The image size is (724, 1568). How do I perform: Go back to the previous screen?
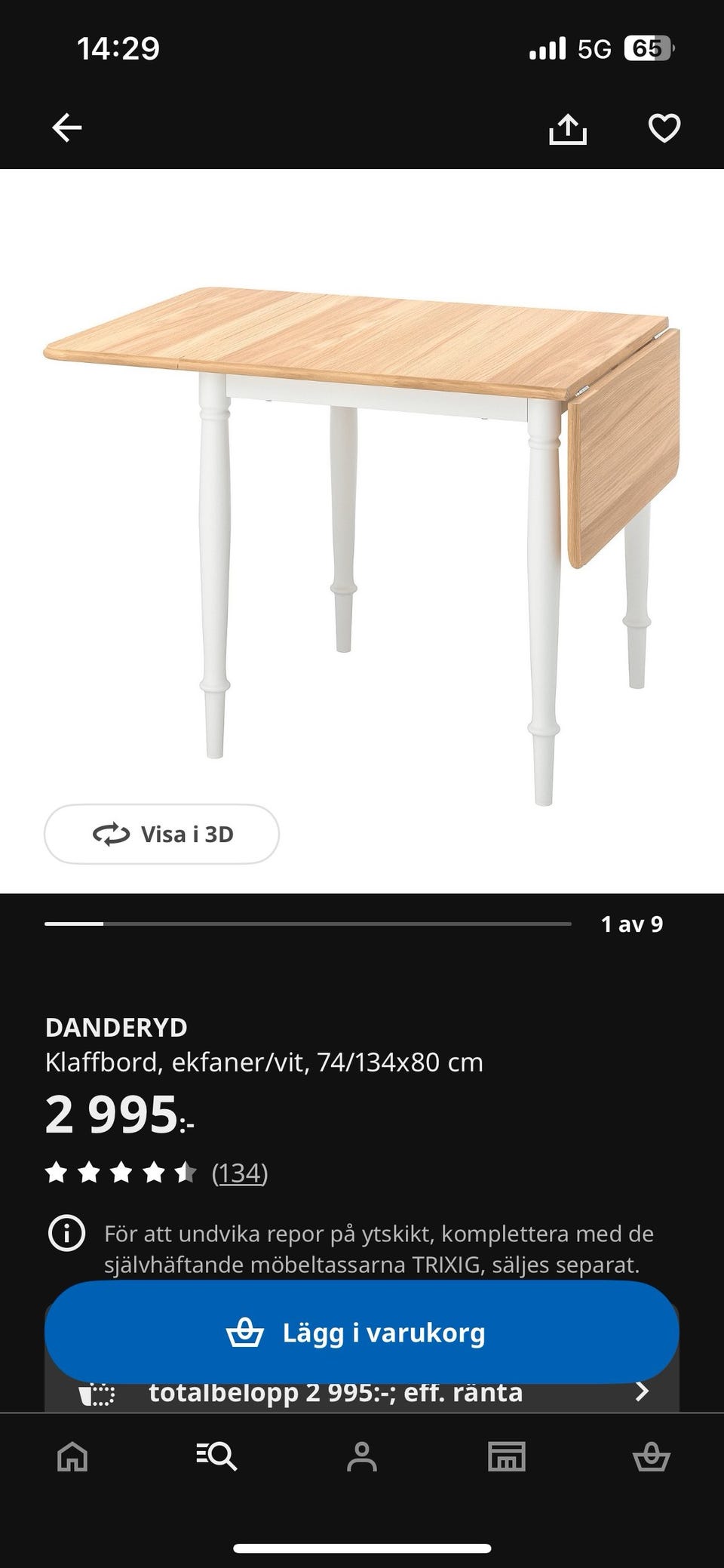66,127
